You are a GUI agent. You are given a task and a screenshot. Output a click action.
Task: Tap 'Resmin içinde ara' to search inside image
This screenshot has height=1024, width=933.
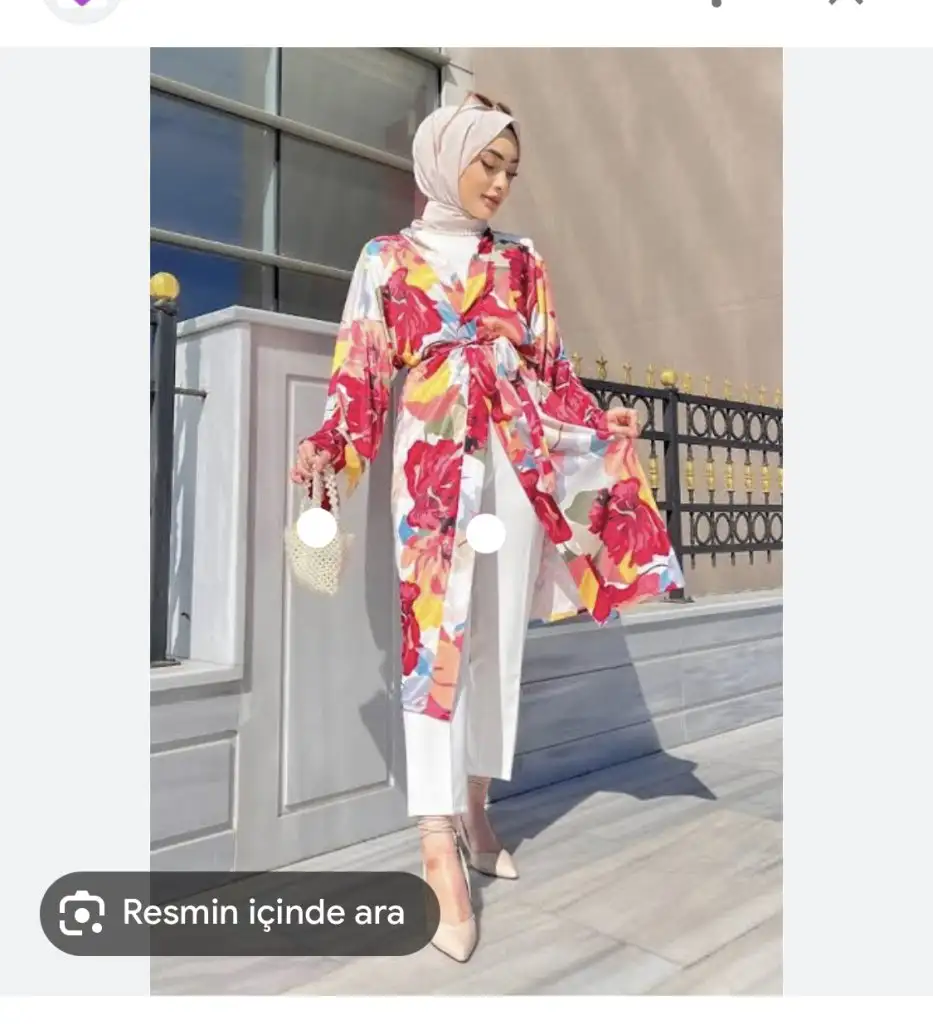point(240,913)
